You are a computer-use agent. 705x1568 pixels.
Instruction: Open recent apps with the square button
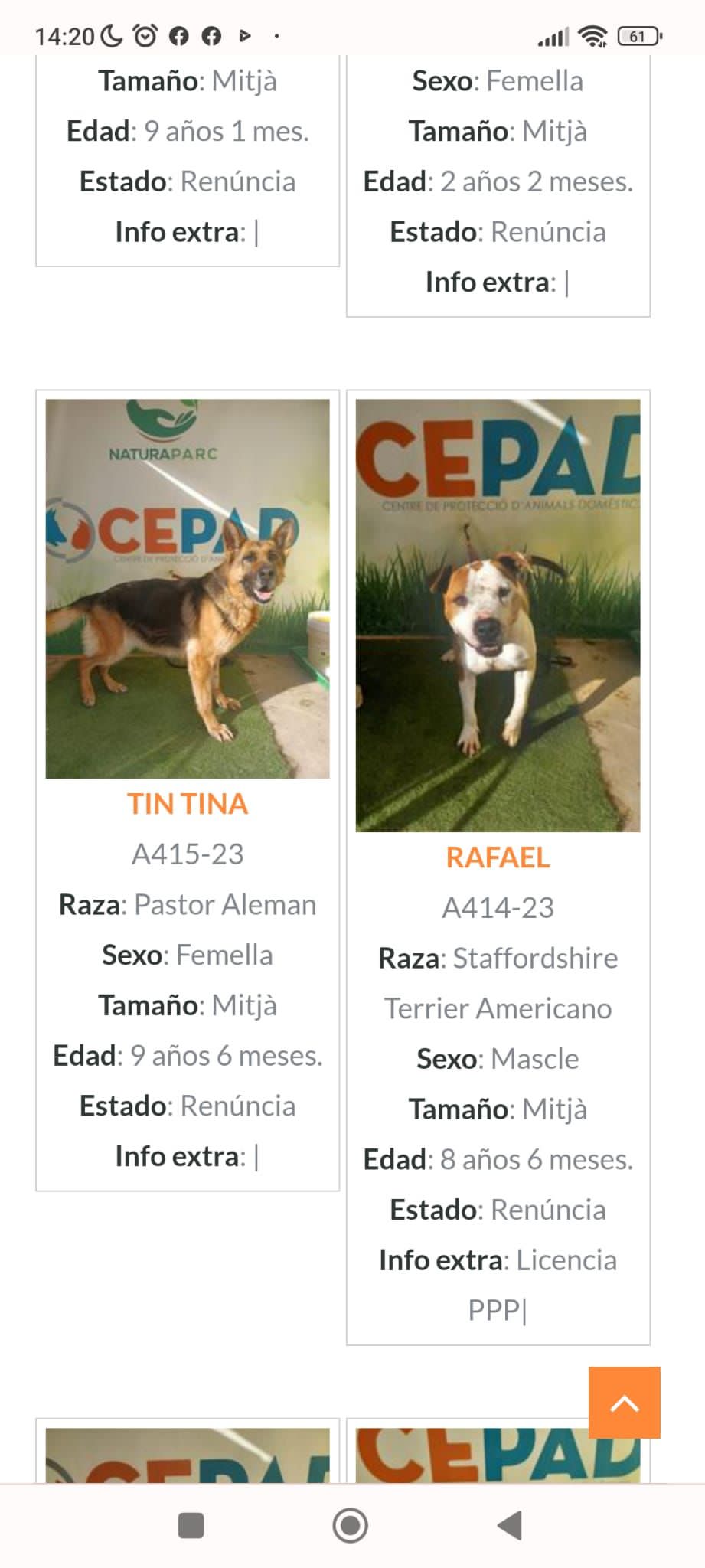pos(191,1526)
